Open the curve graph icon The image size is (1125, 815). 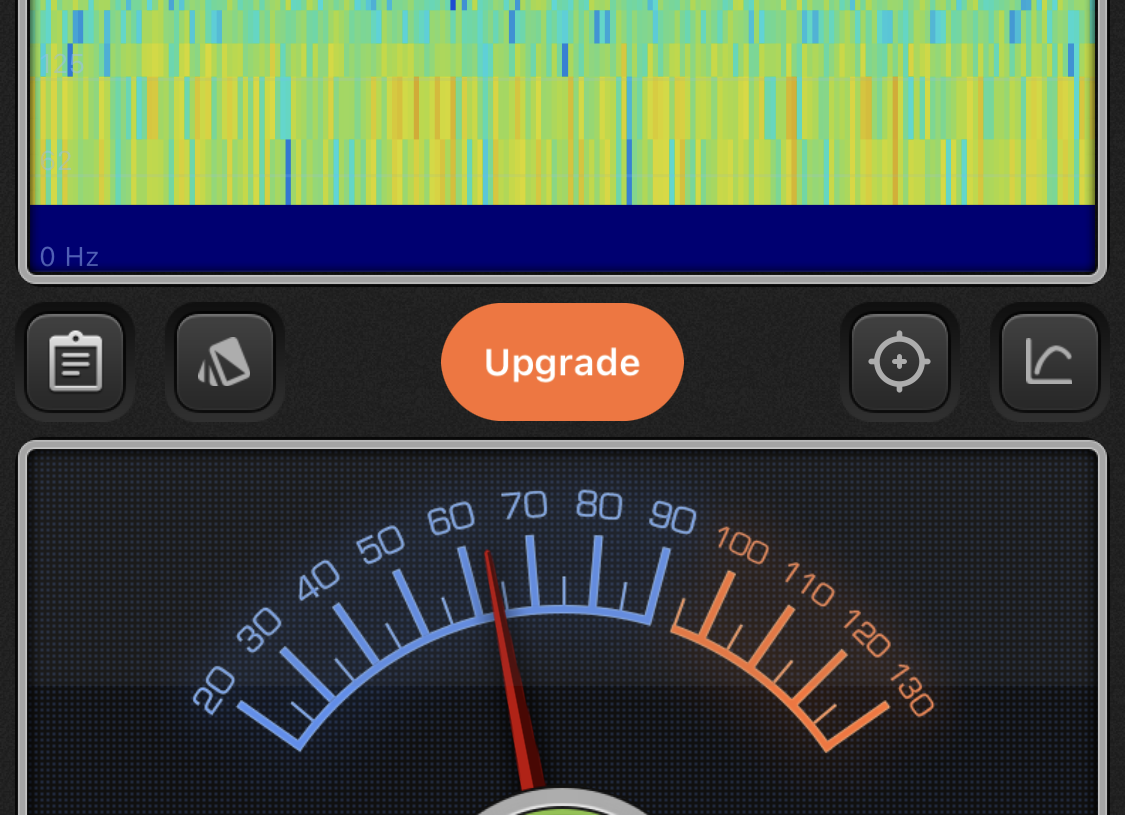point(1049,362)
